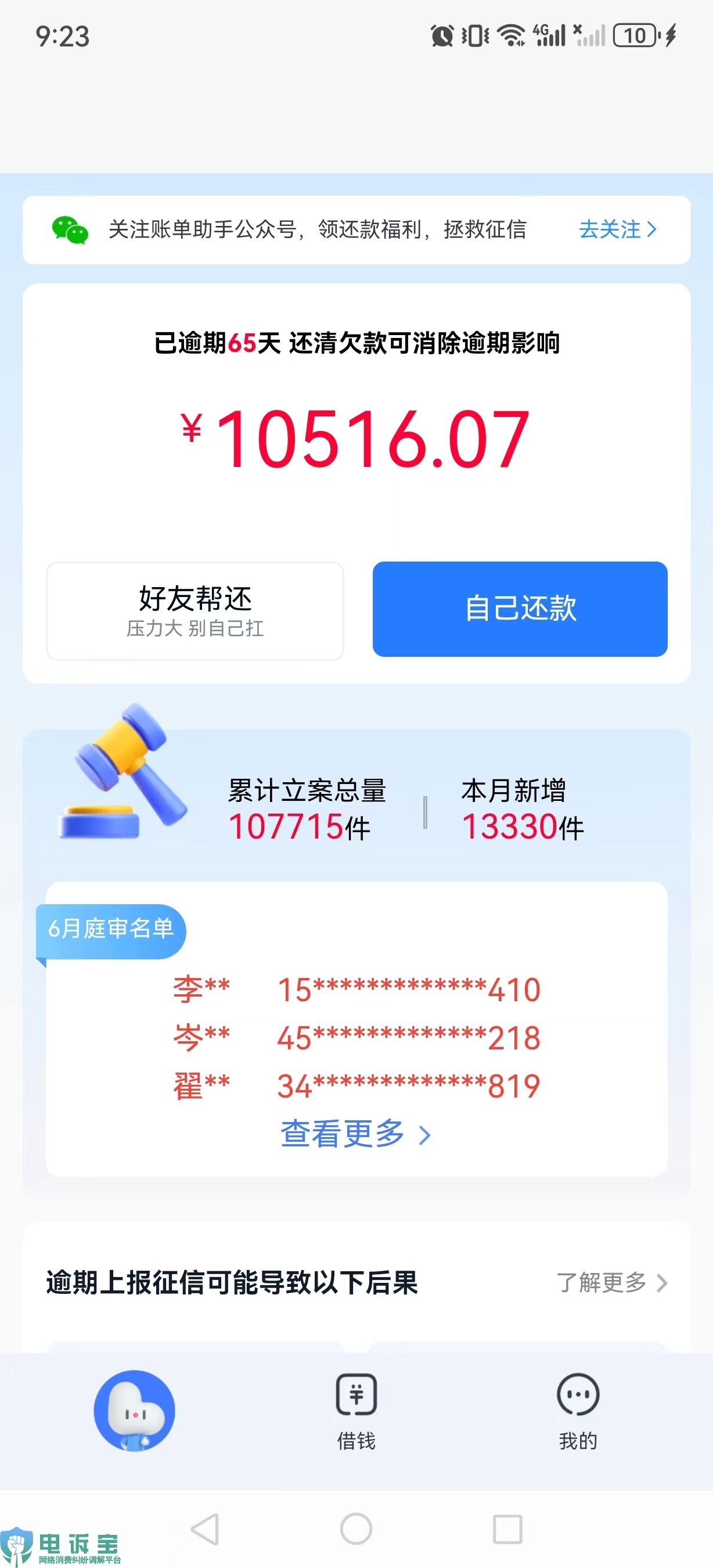Open 查看更多 in the 庭审名单 list
This screenshot has width=713, height=1568.
pyautogui.click(x=355, y=1134)
